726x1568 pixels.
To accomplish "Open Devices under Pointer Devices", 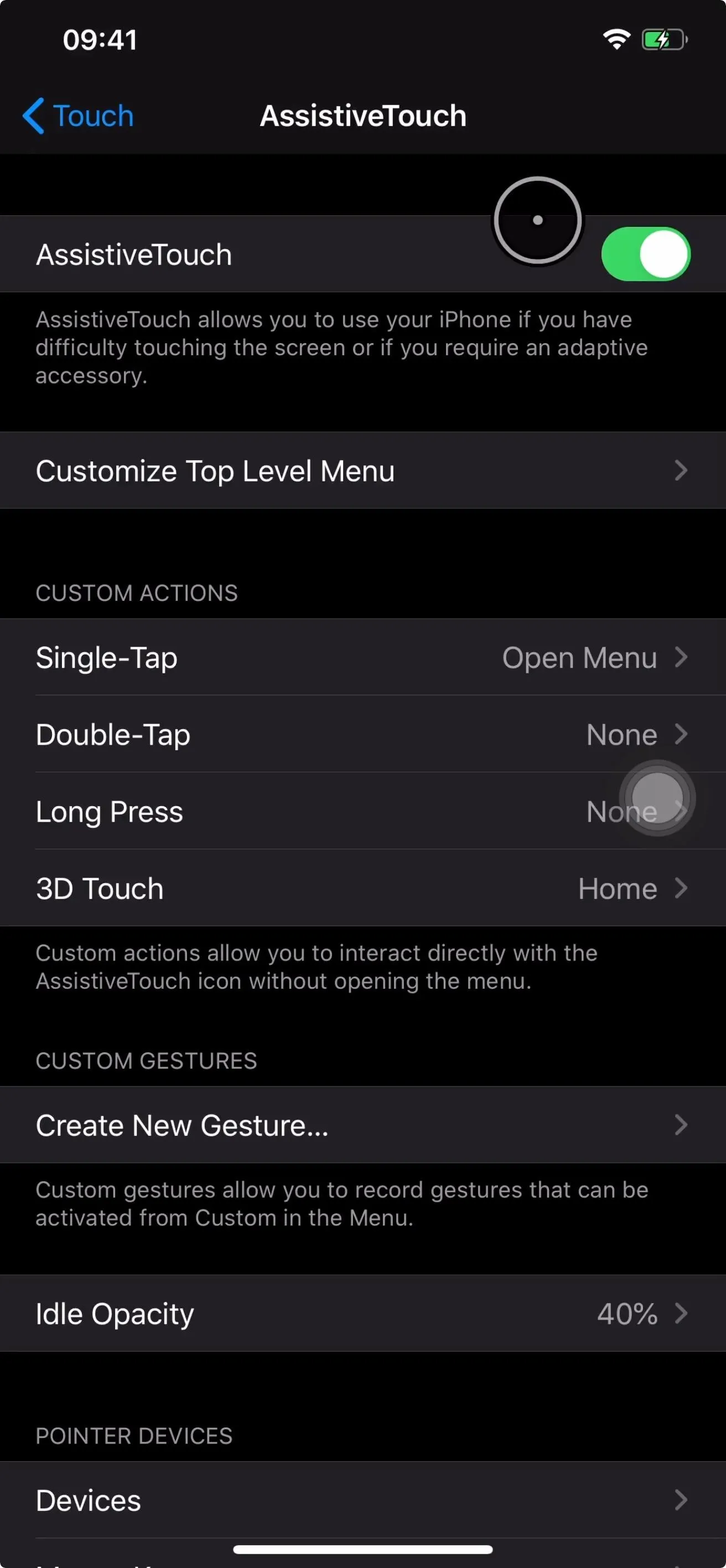I will 362,1500.
